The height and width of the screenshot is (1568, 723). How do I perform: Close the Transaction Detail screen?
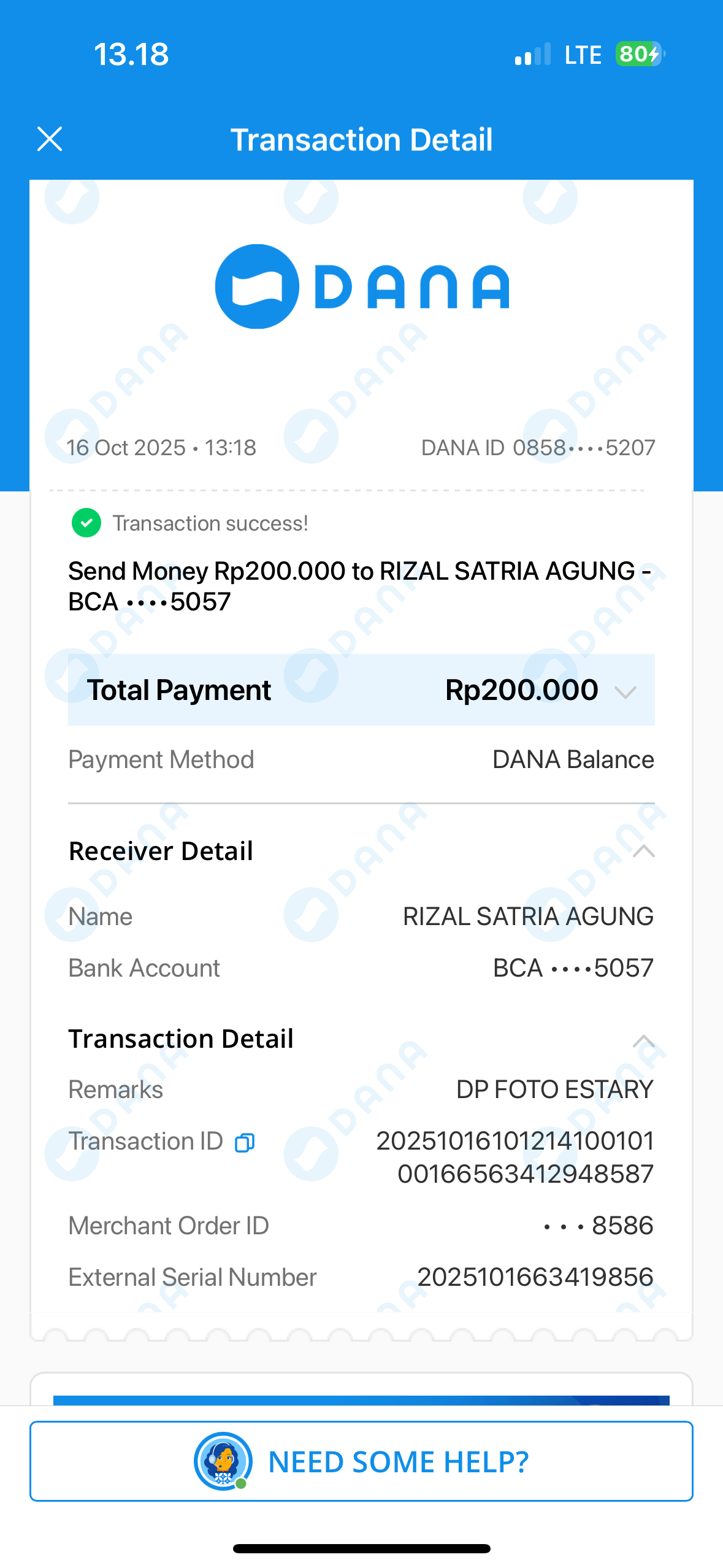coord(50,139)
